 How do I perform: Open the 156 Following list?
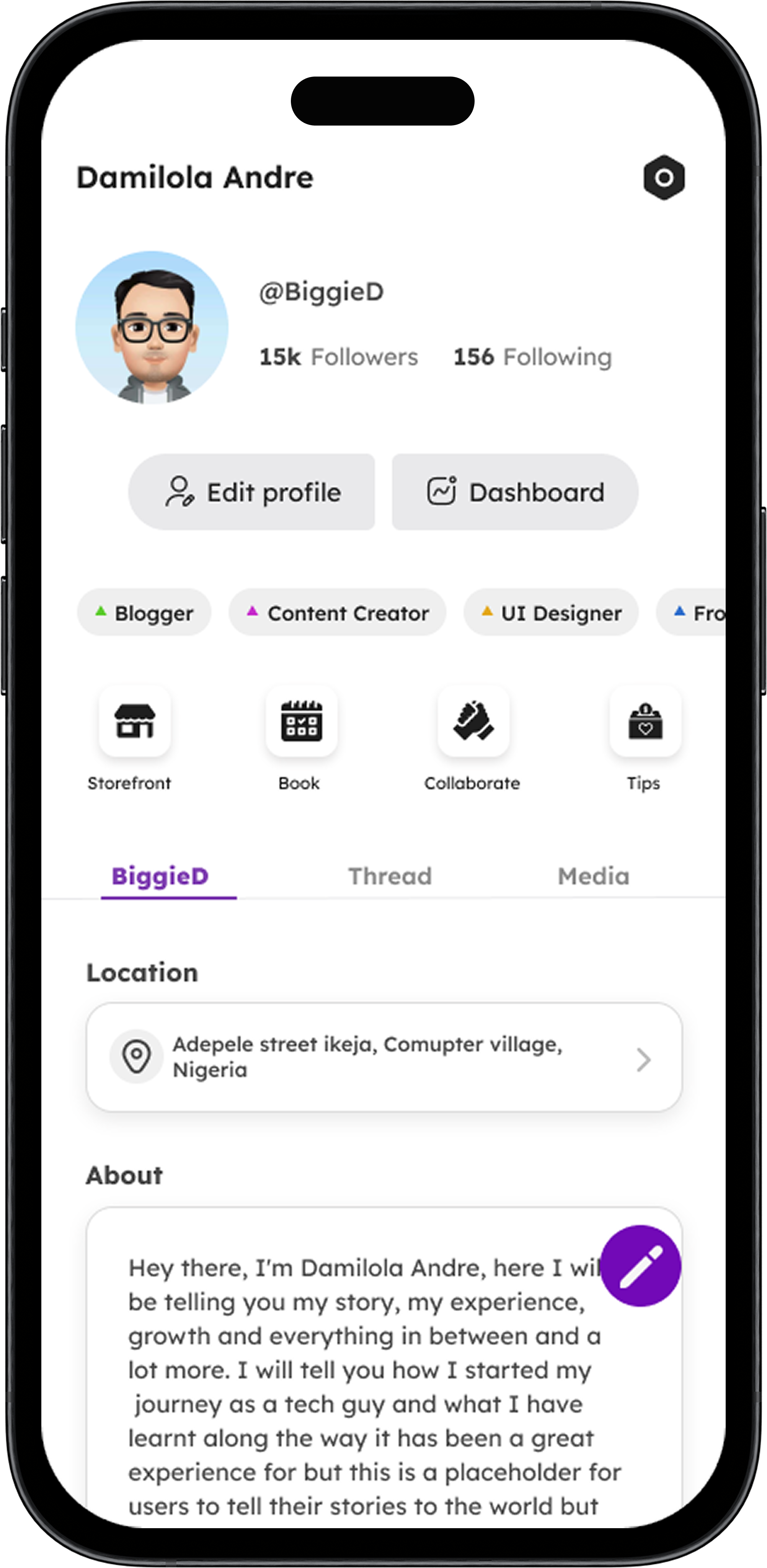click(x=532, y=357)
